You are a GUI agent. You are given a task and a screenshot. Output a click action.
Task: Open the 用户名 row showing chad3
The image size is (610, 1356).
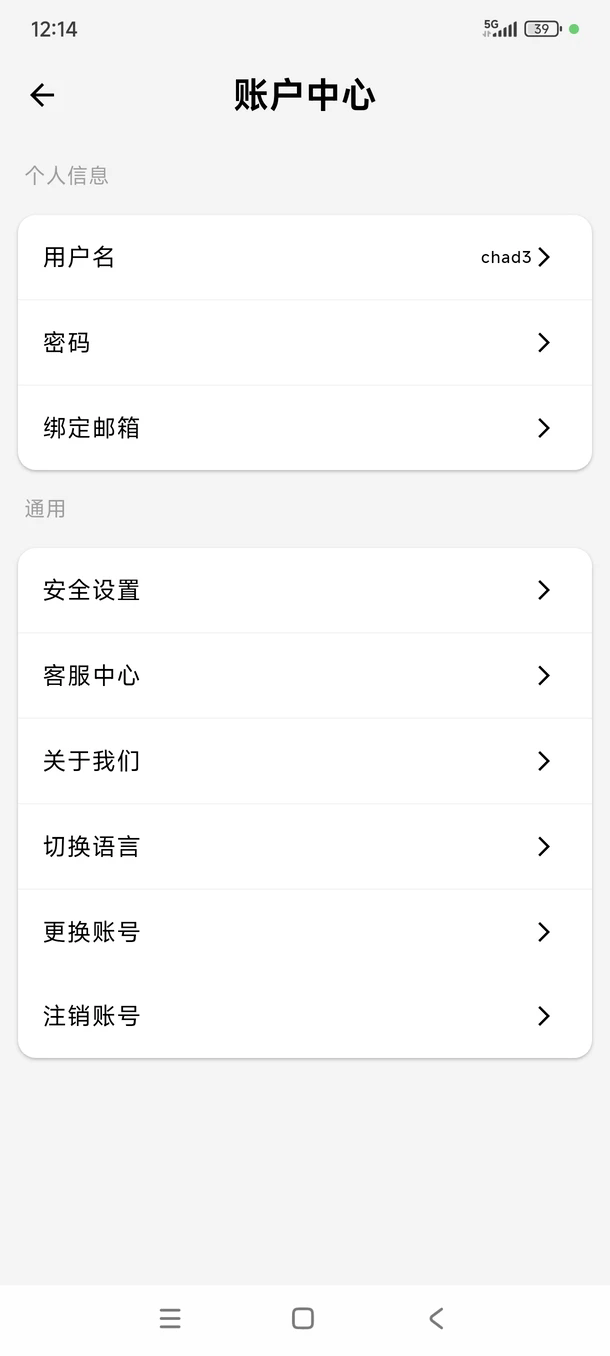tap(304, 257)
